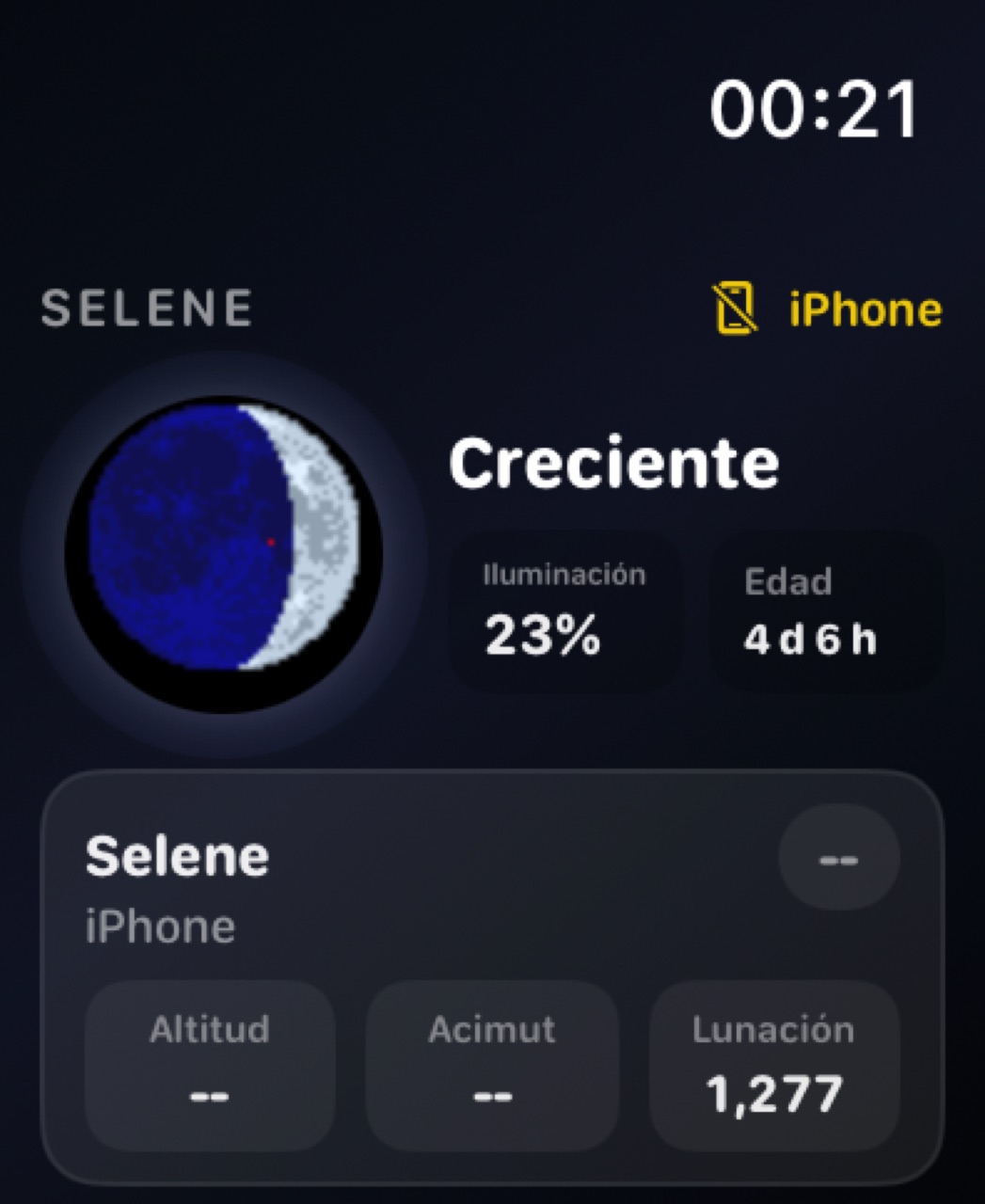Tap the iPhone connection status indicator

(x=827, y=309)
